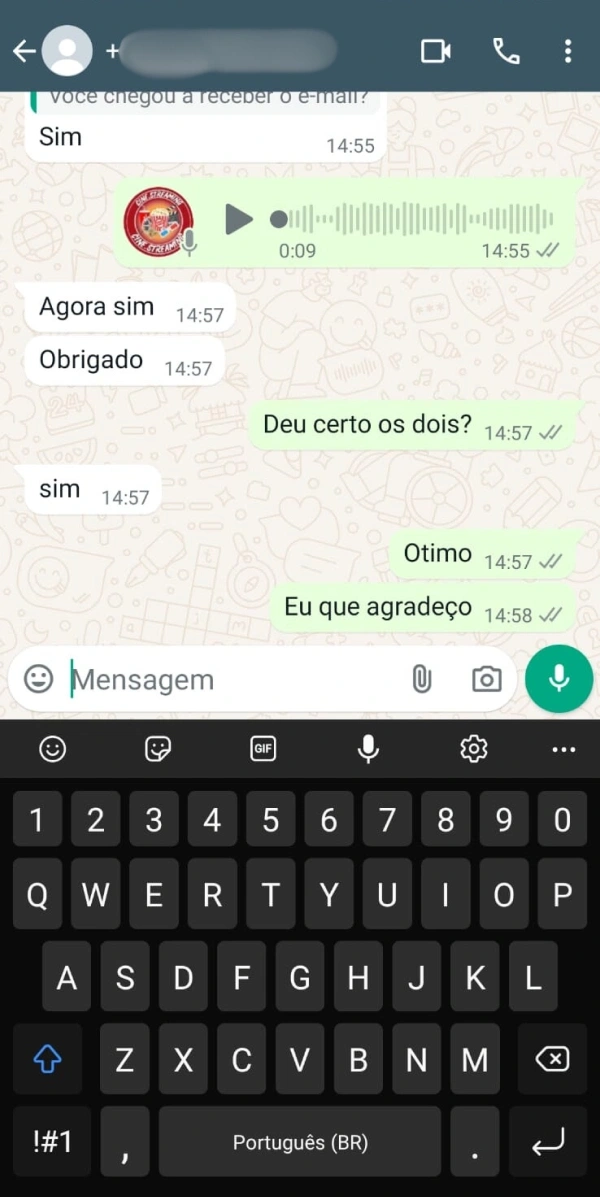
Task: Start keyboard voice typing
Action: point(369,748)
